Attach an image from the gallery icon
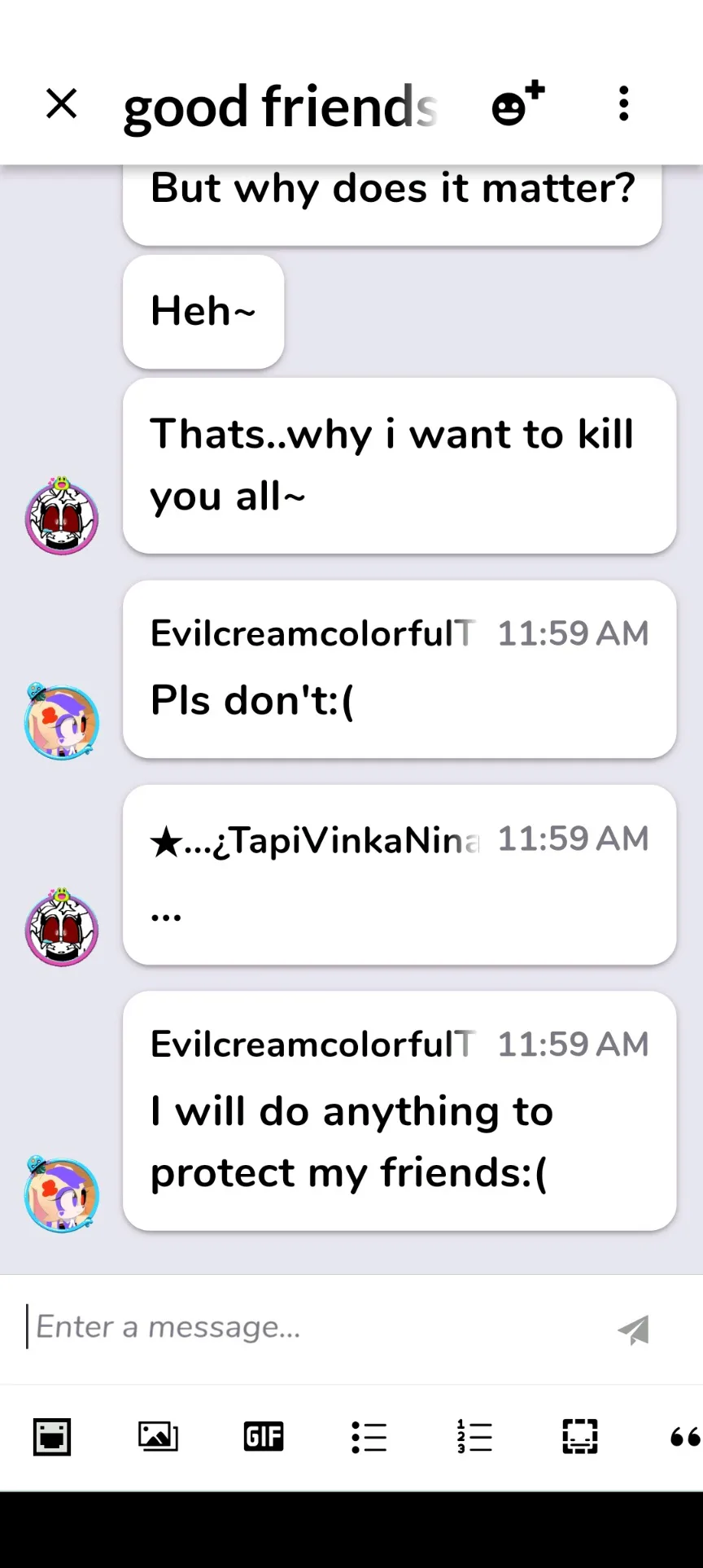 tap(158, 1437)
